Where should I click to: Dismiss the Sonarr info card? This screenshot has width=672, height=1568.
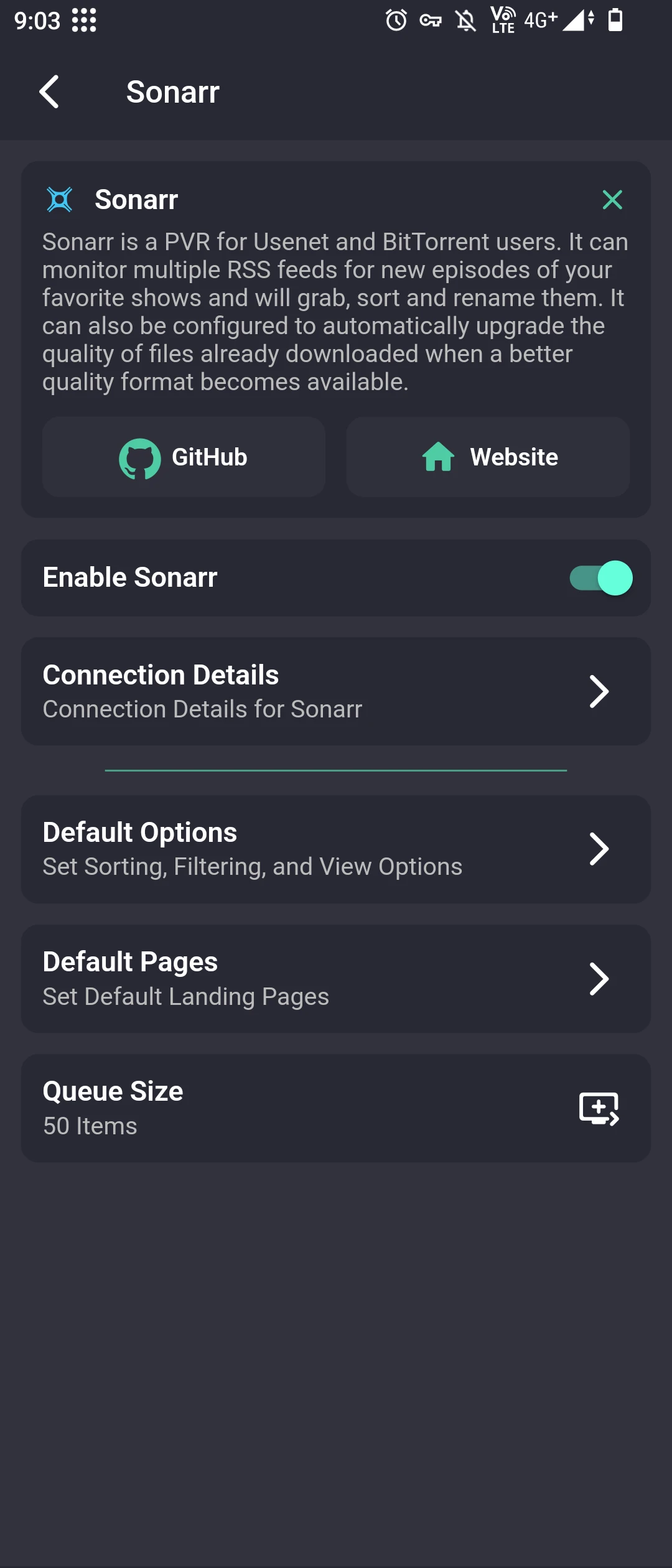click(612, 200)
